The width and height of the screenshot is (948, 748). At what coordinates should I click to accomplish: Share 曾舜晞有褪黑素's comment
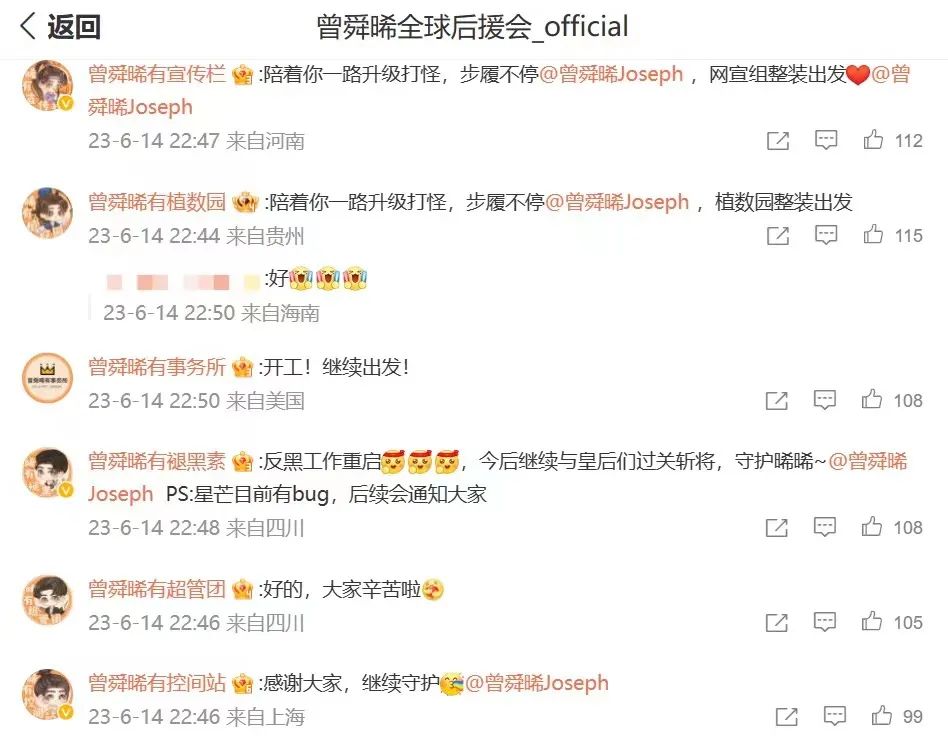click(778, 527)
